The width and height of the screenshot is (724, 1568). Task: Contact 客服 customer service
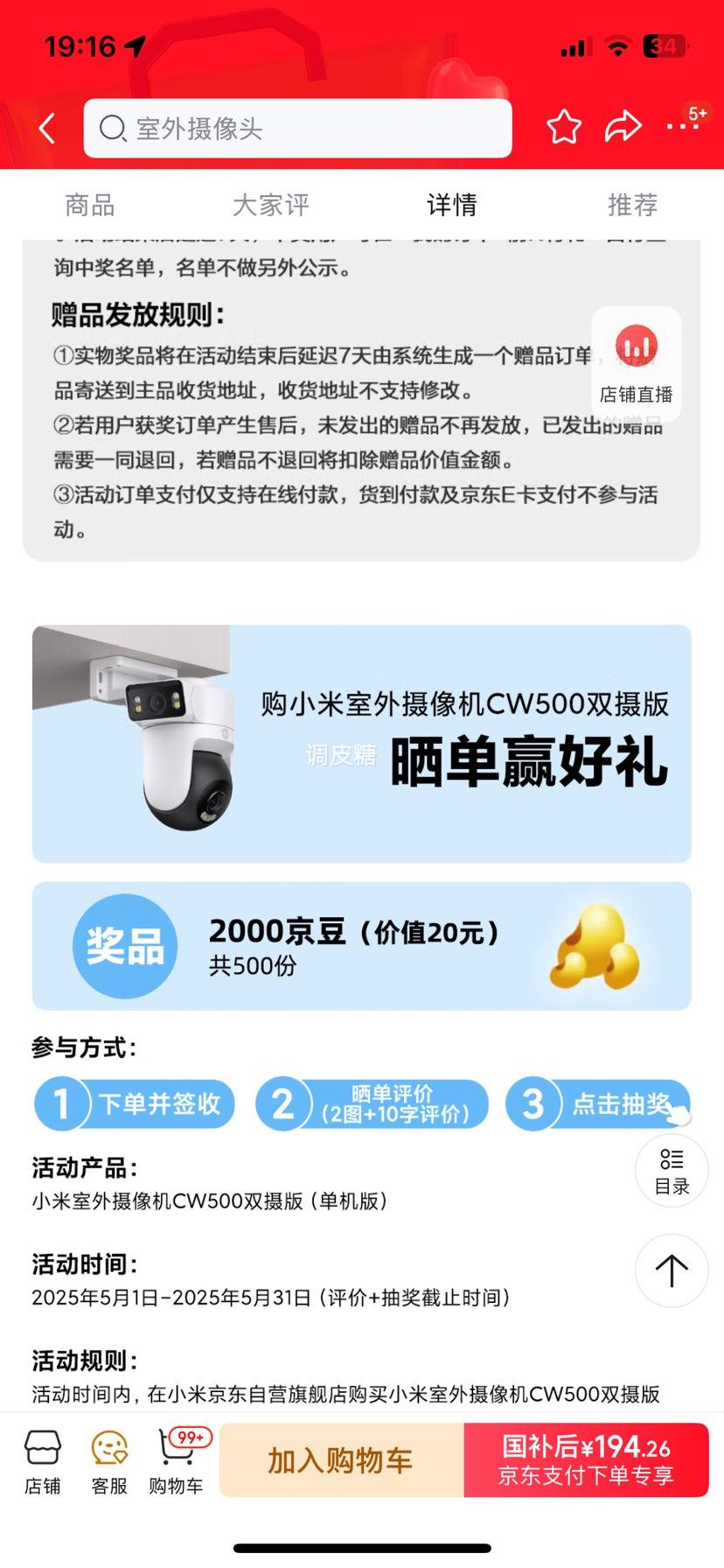[109, 1461]
